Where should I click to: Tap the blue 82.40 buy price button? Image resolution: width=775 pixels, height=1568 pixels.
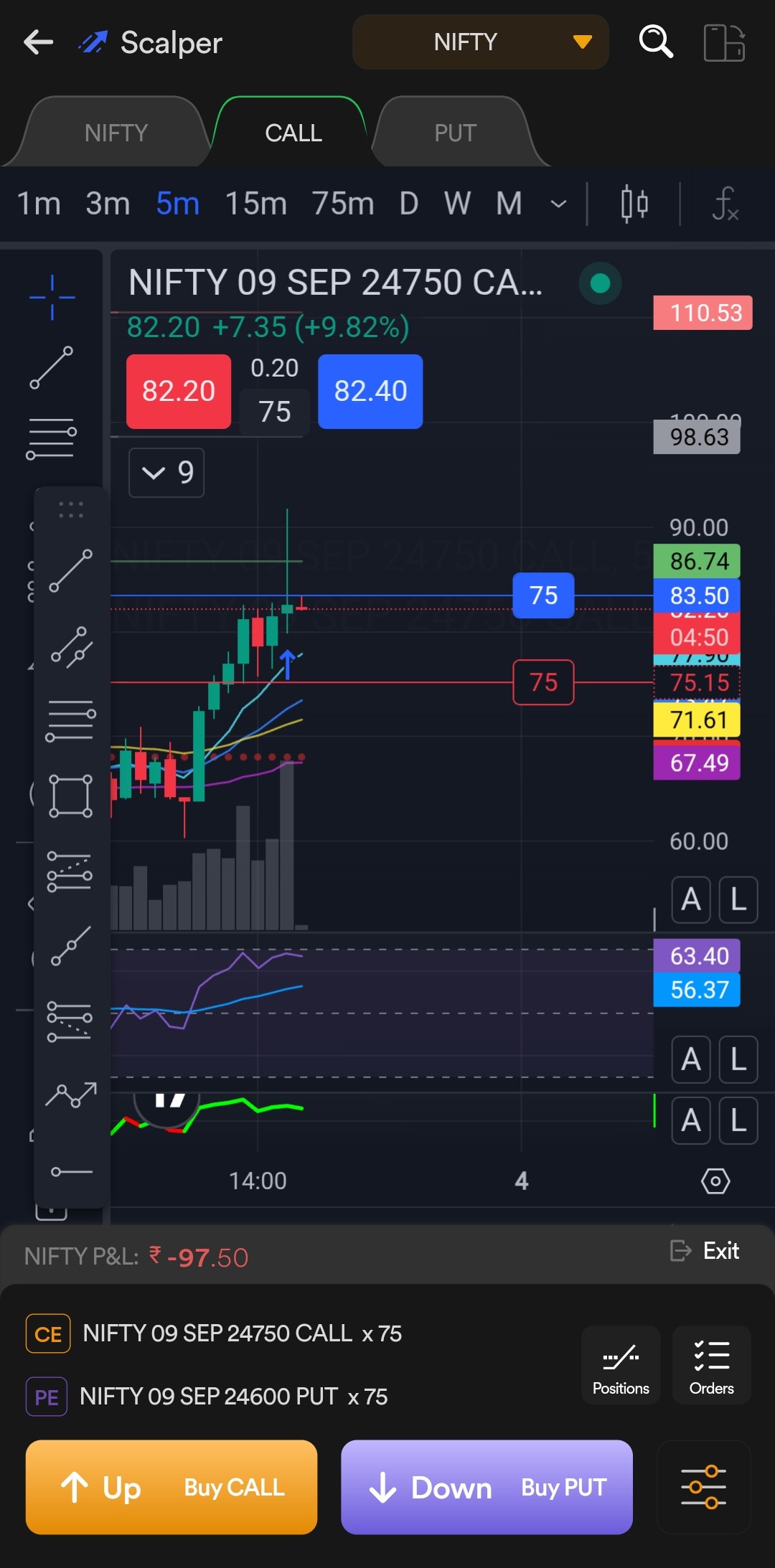point(370,392)
